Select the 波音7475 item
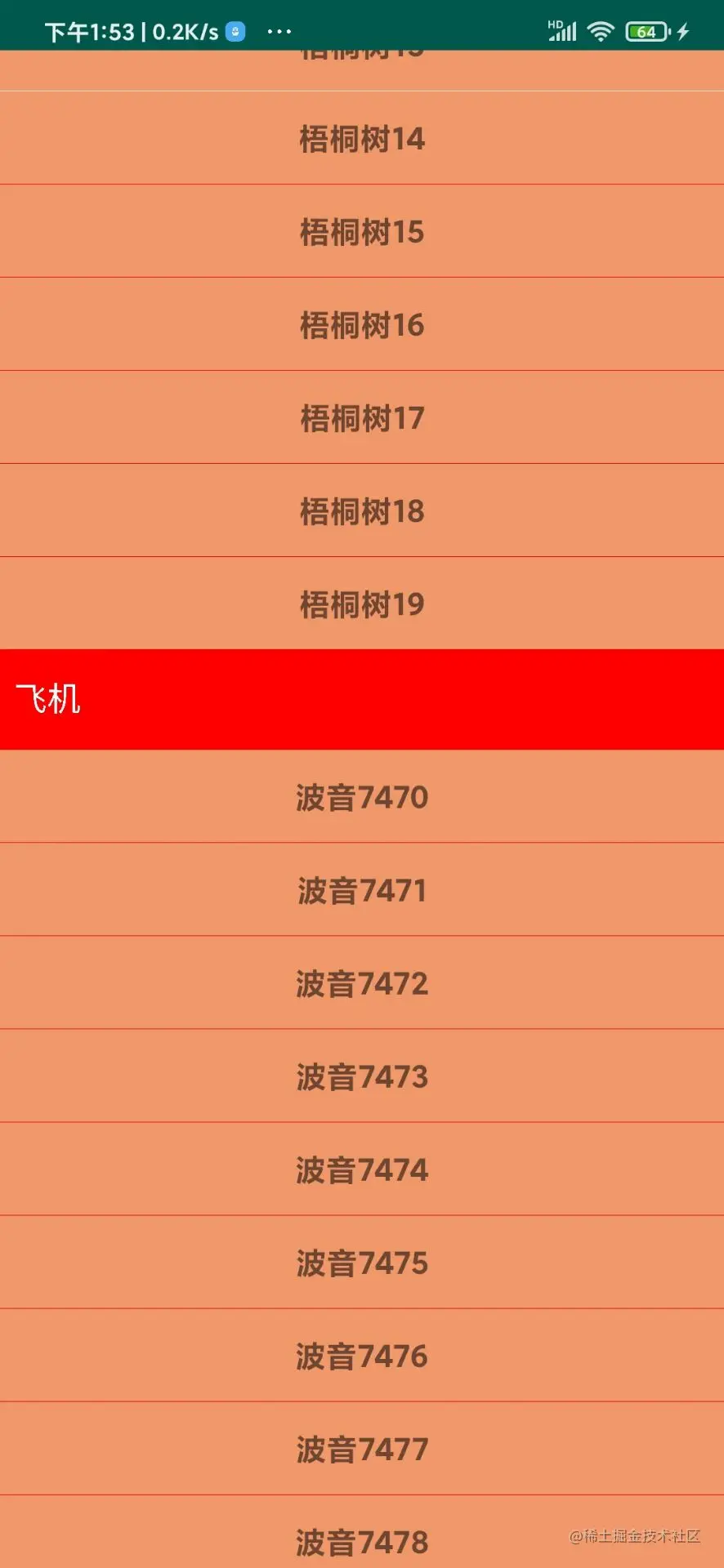Image resolution: width=724 pixels, height=1568 pixels. coord(362,1263)
